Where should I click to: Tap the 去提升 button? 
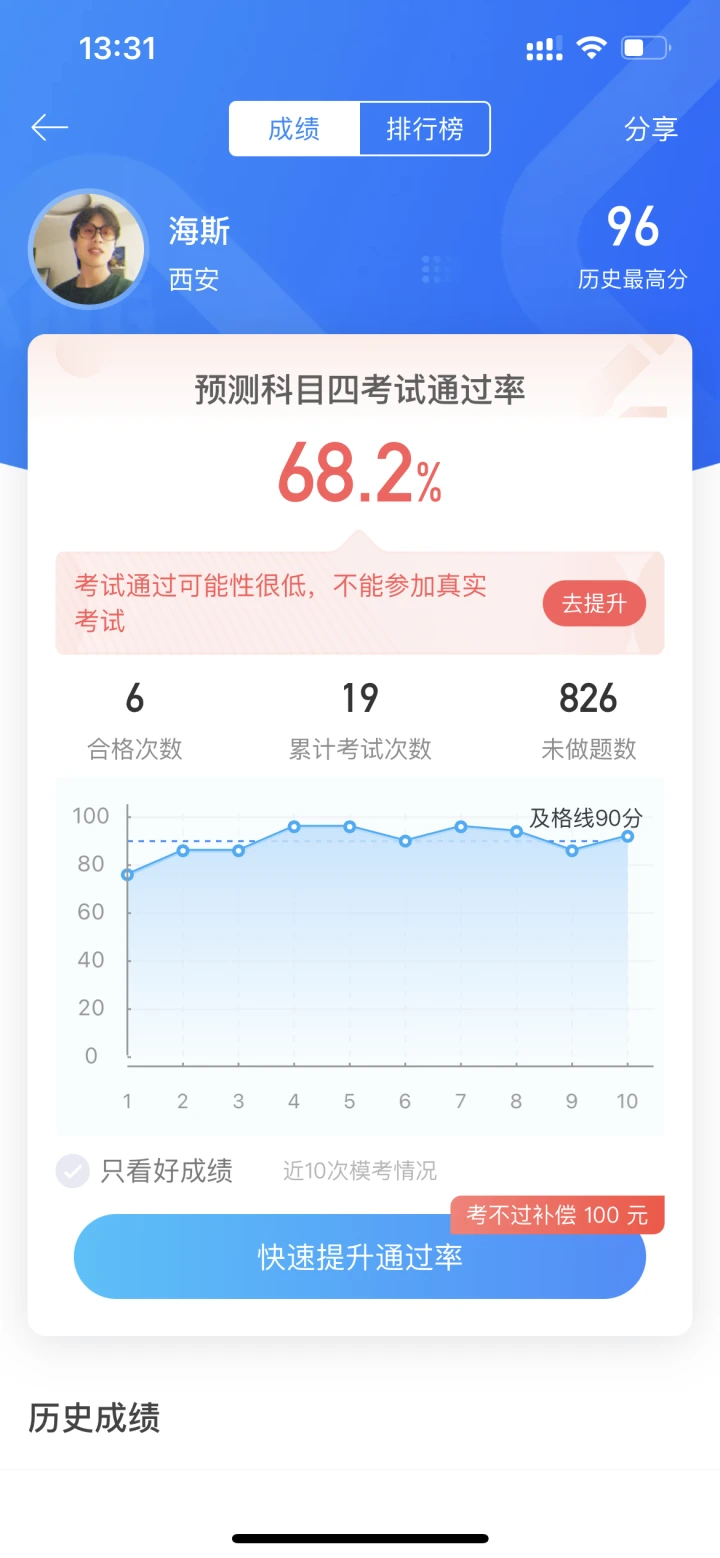click(594, 604)
